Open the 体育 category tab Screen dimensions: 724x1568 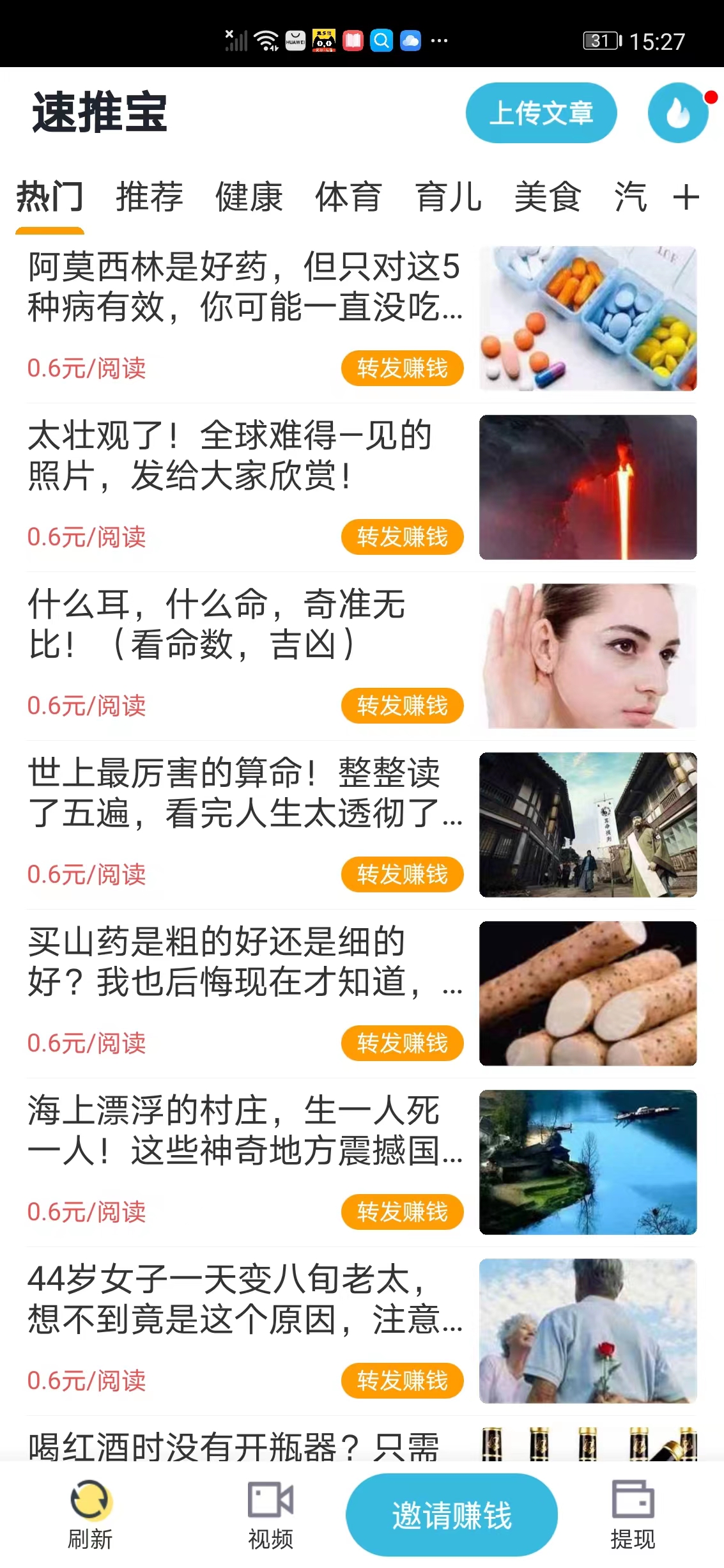click(x=348, y=197)
